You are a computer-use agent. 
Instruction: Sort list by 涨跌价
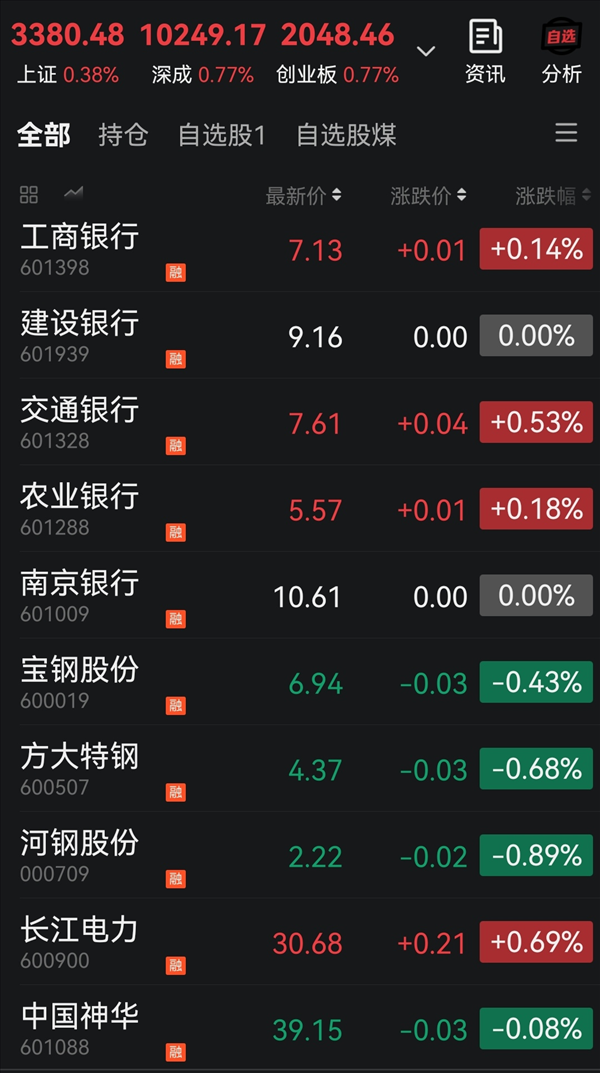(428, 196)
